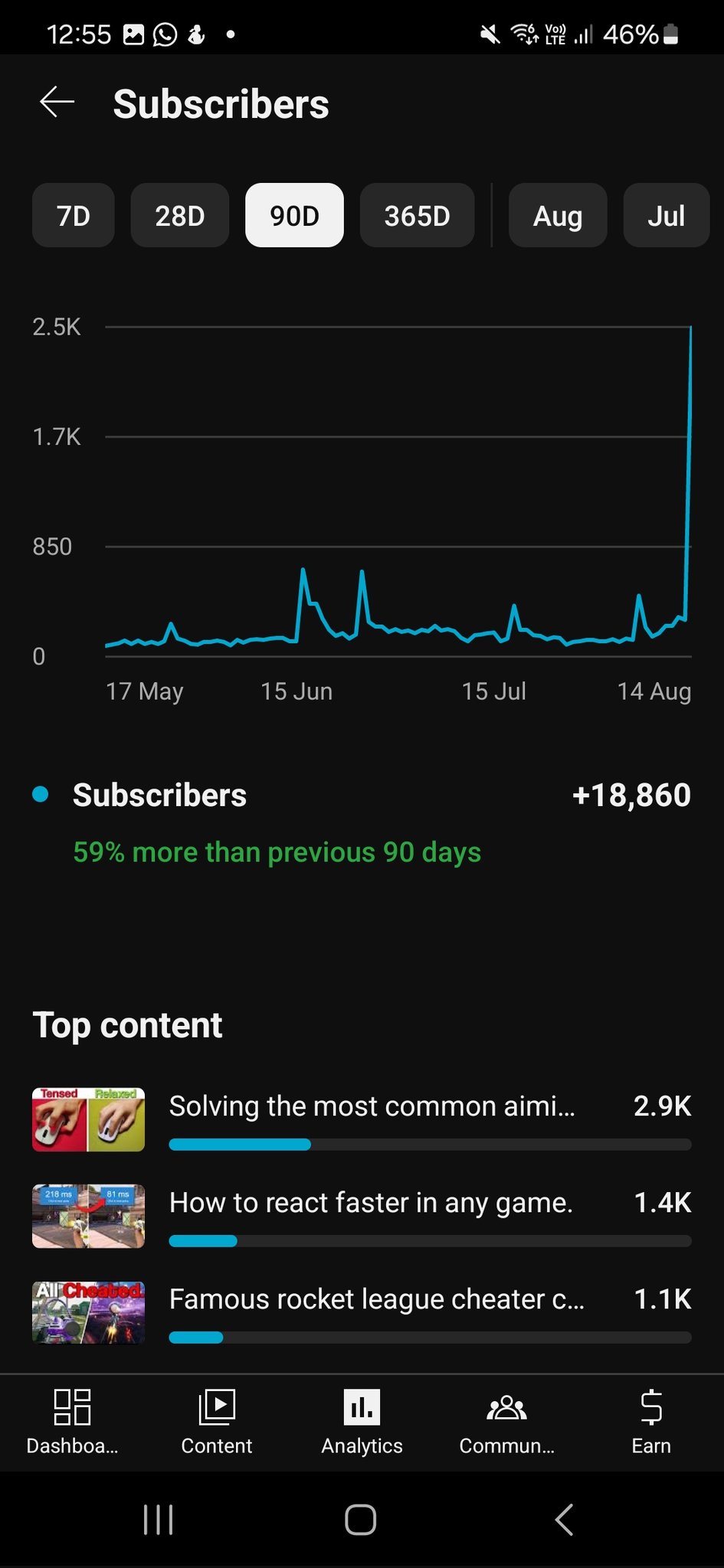The height and width of the screenshot is (1568, 724).
Task: Open the system recent apps
Action: 159,1520
